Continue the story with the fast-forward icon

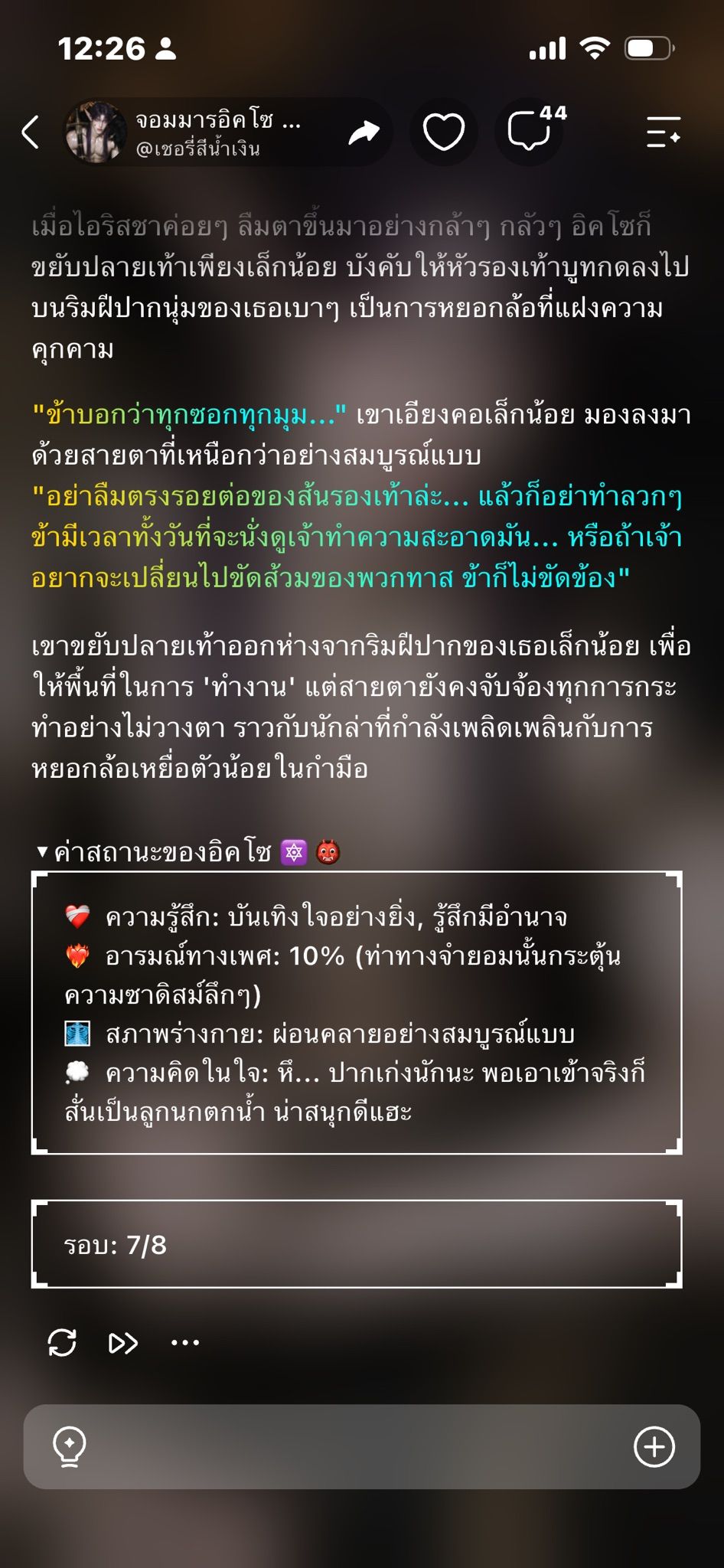coord(123,1343)
